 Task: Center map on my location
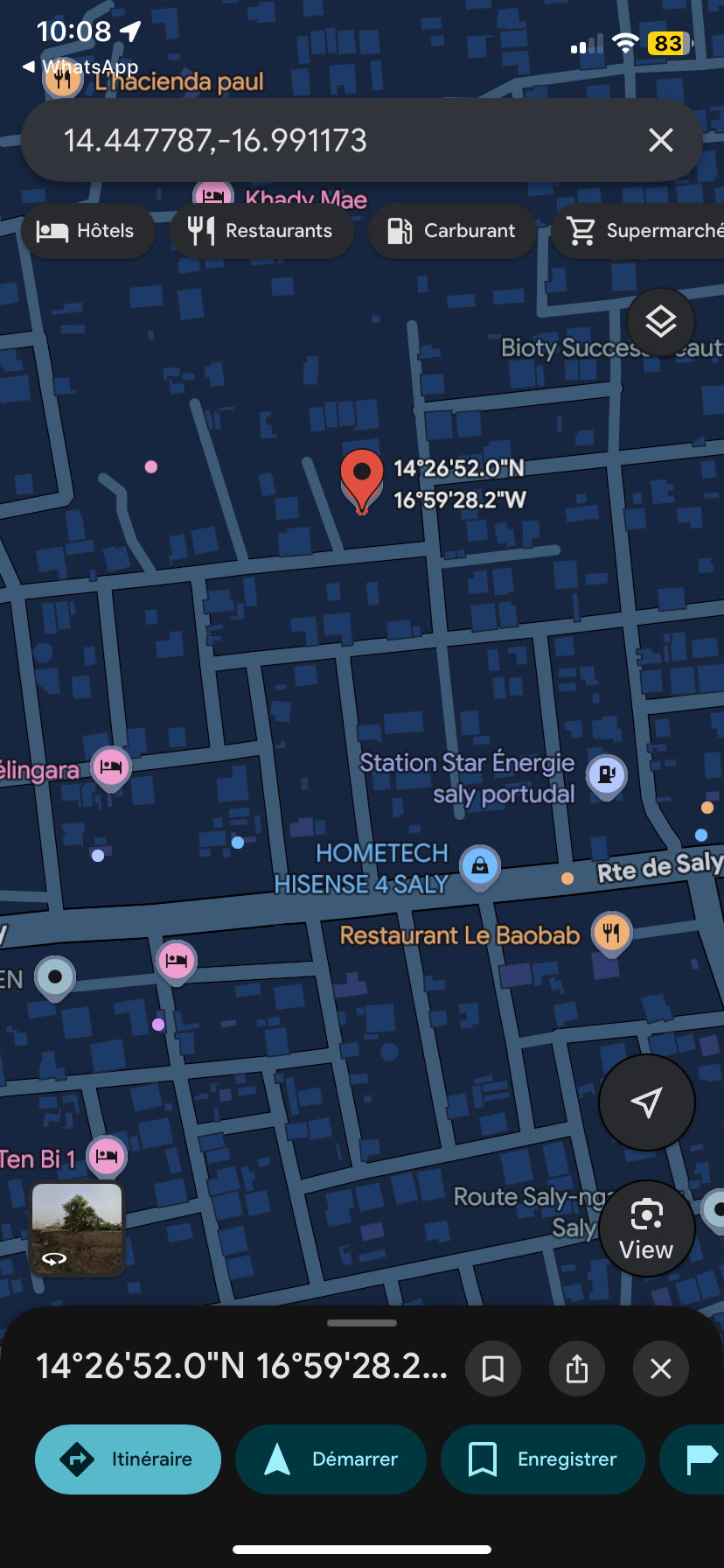(646, 1102)
